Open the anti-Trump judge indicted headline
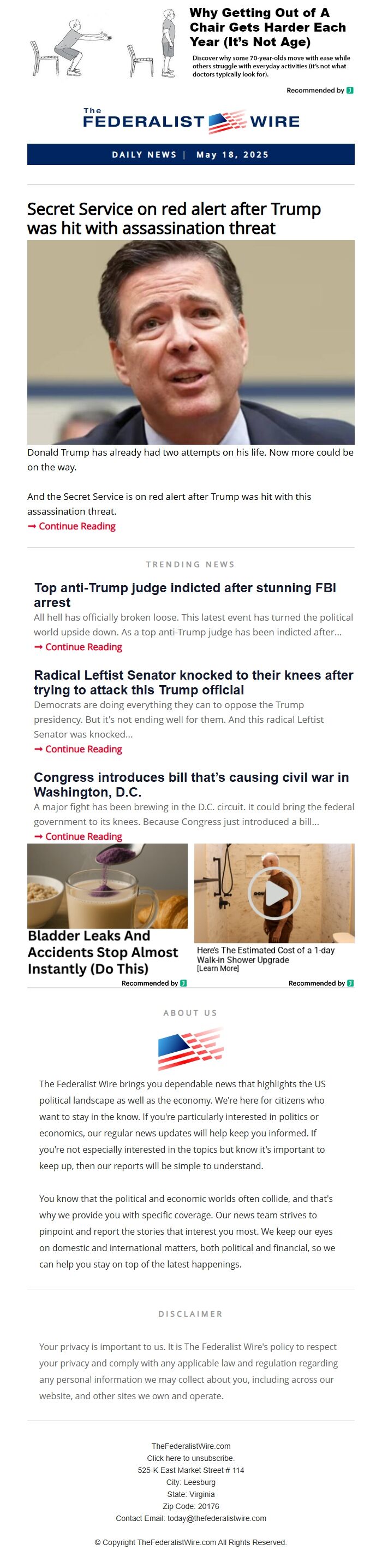Image resolution: width=382 pixels, height=1568 pixels. click(x=184, y=594)
